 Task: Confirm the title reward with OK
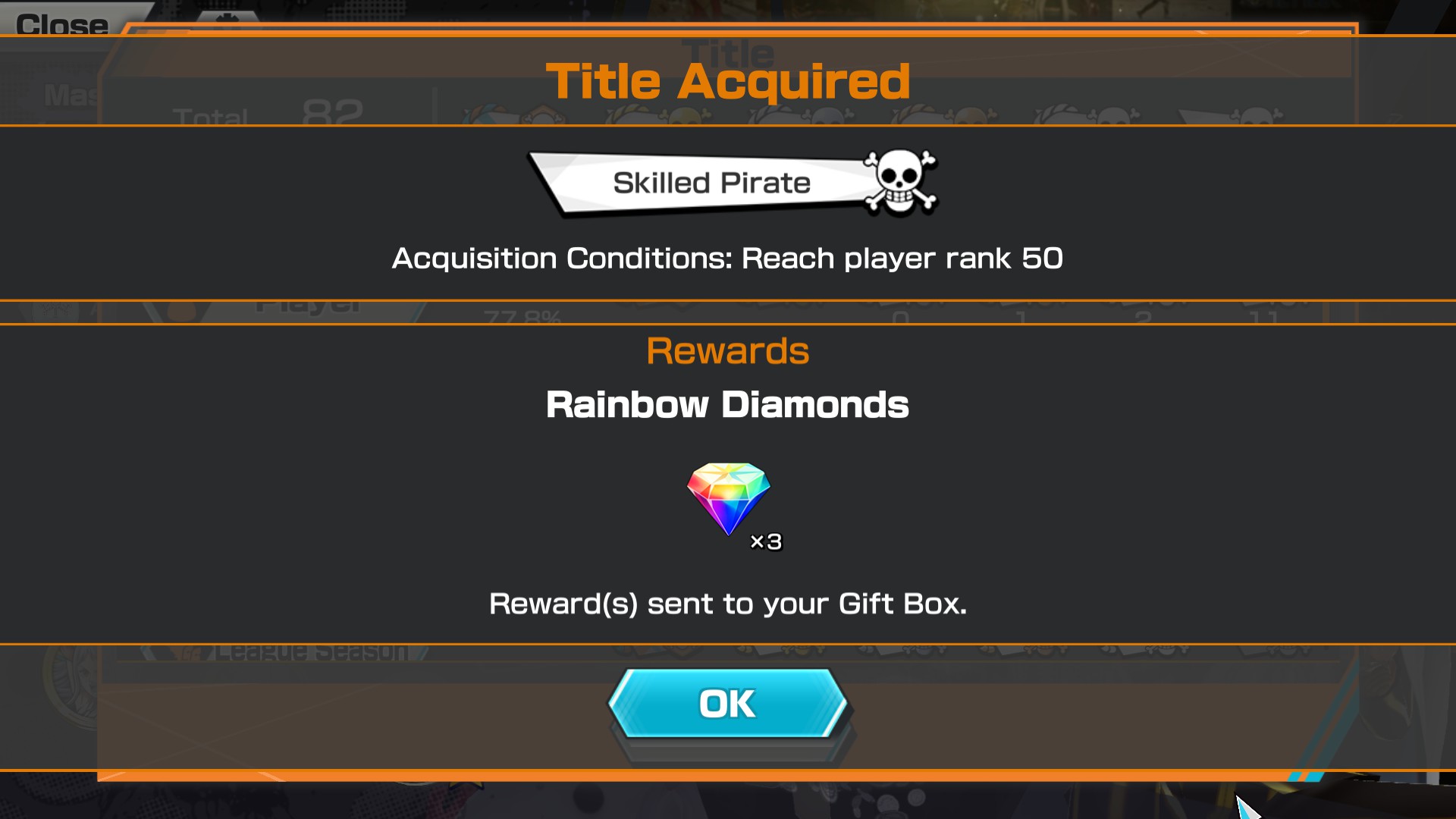(x=727, y=704)
